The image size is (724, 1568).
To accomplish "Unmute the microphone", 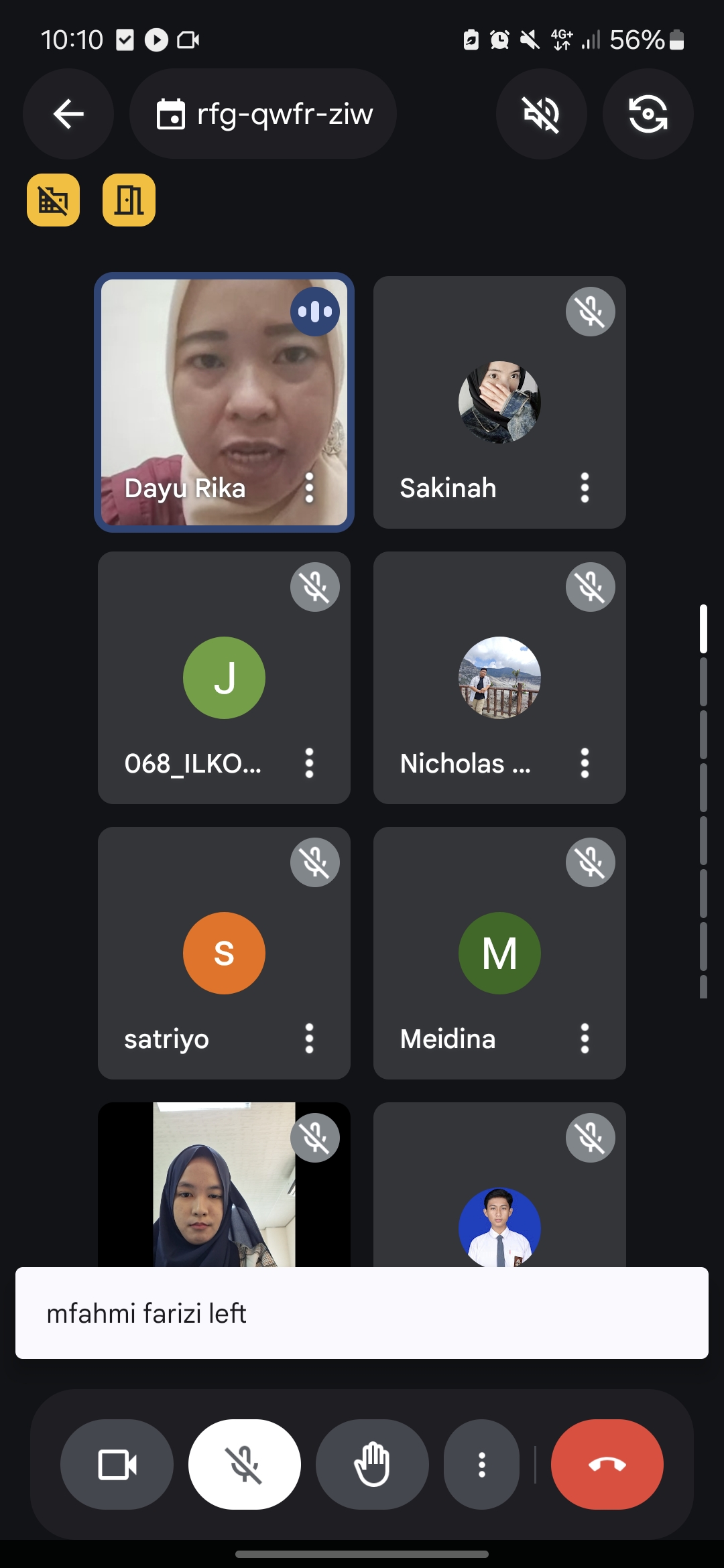I will pyautogui.click(x=245, y=1465).
